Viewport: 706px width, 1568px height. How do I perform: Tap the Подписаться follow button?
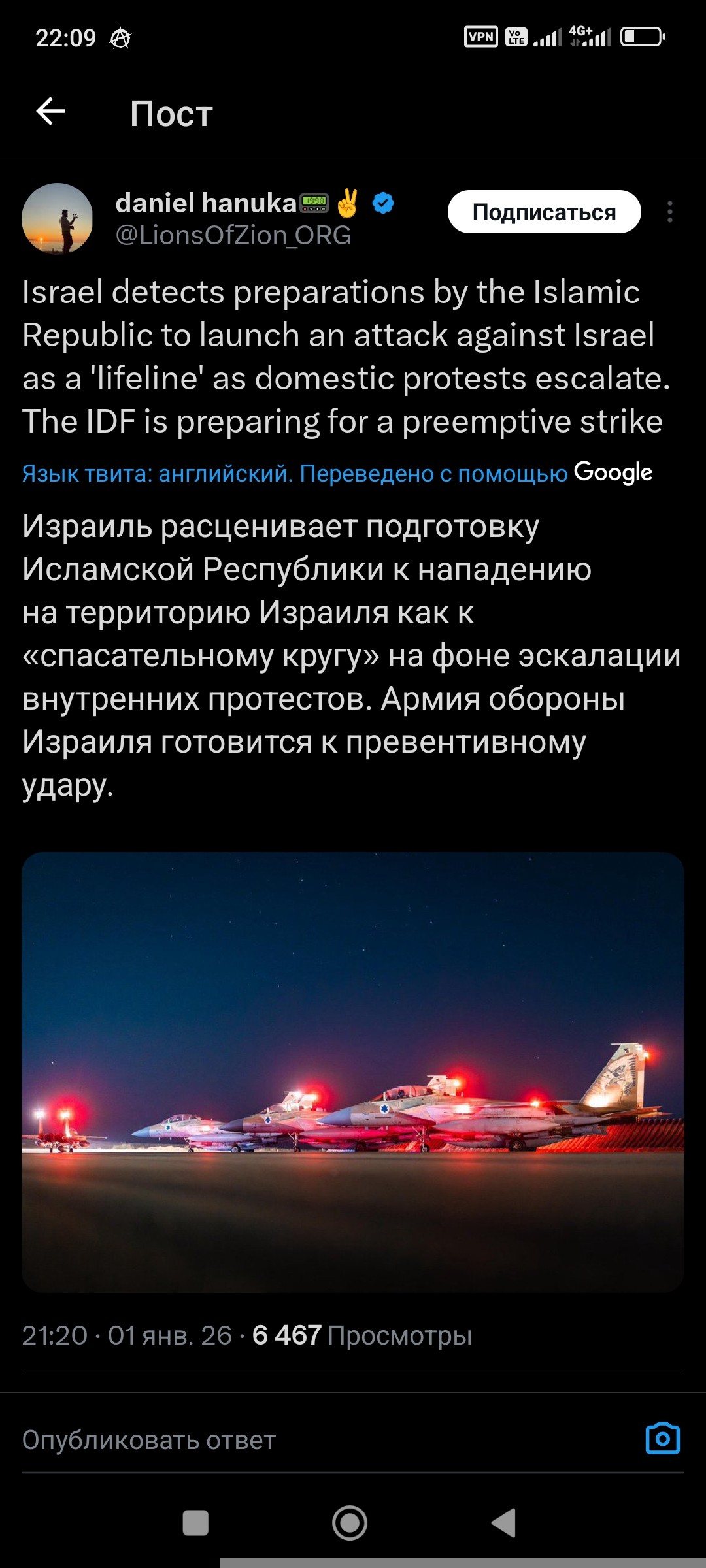click(544, 212)
